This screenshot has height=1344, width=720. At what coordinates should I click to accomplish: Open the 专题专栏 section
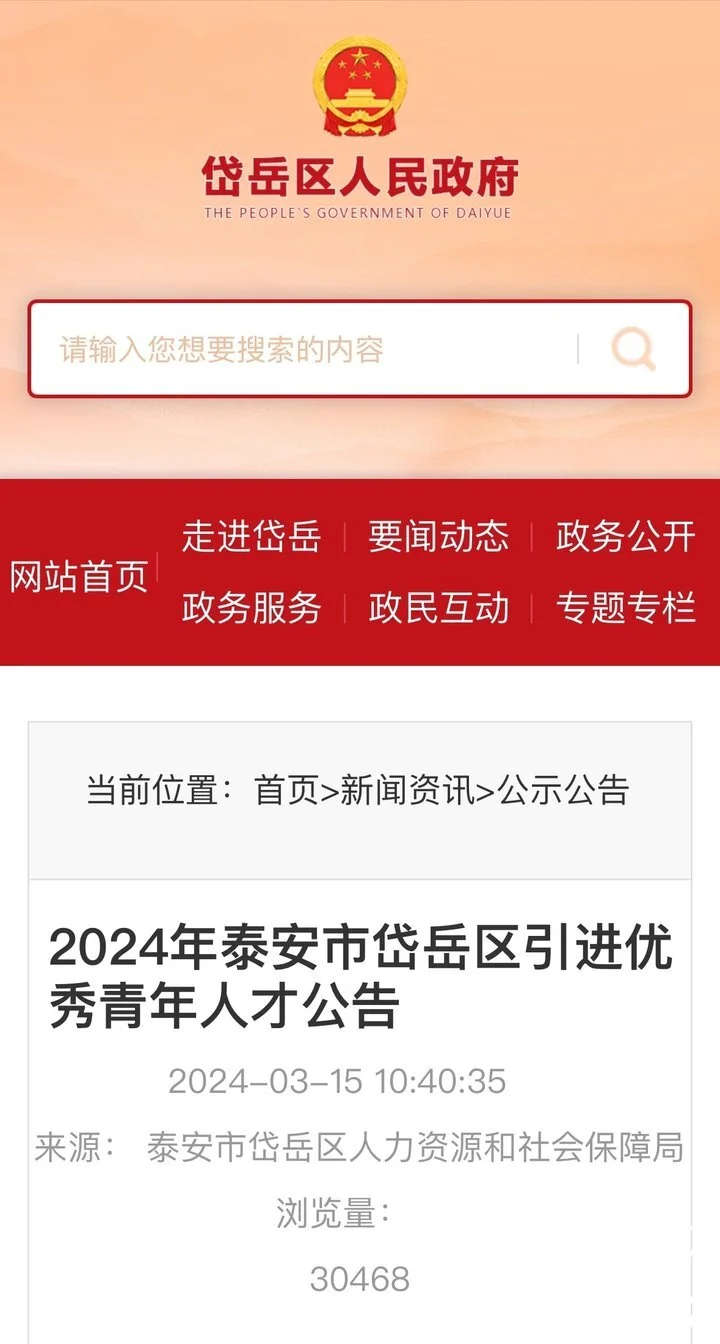[x=625, y=608]
